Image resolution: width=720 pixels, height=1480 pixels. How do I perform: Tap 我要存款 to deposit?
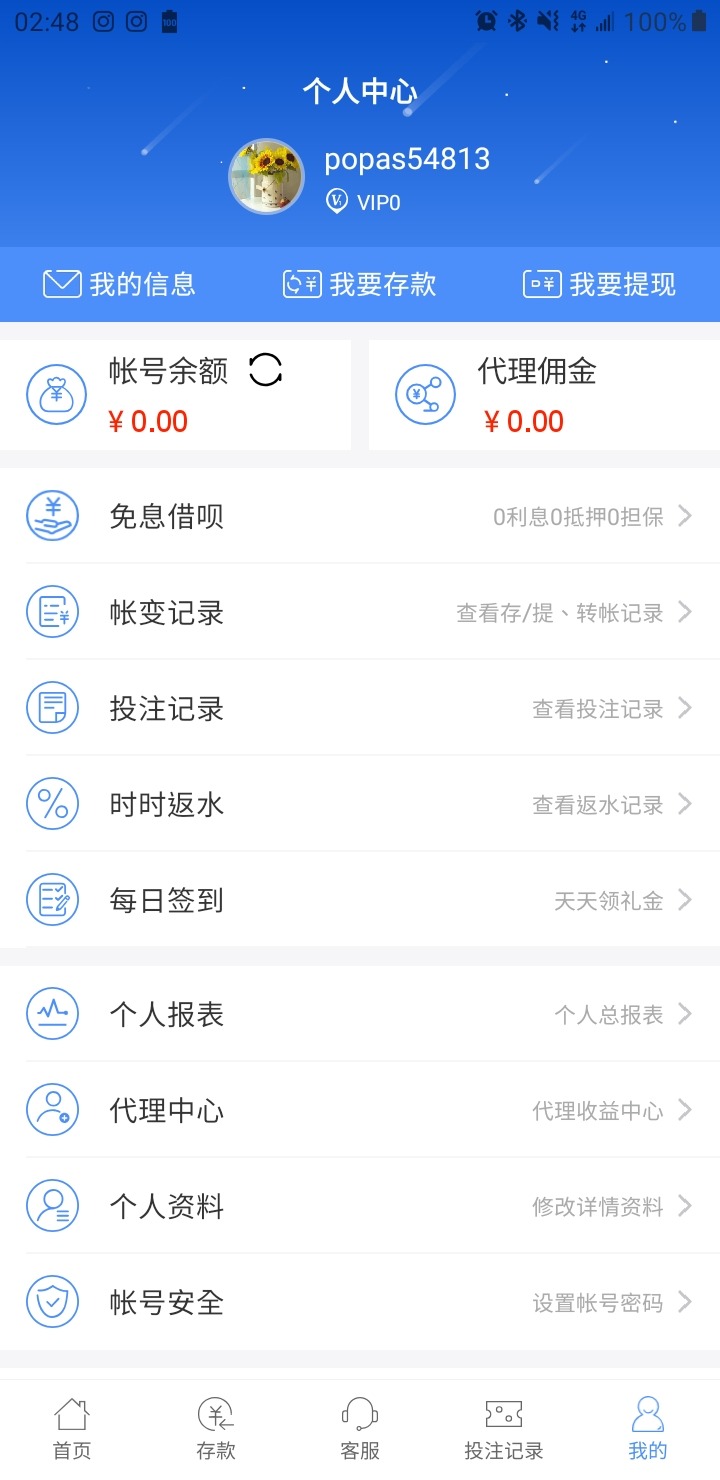pos(360,285)
